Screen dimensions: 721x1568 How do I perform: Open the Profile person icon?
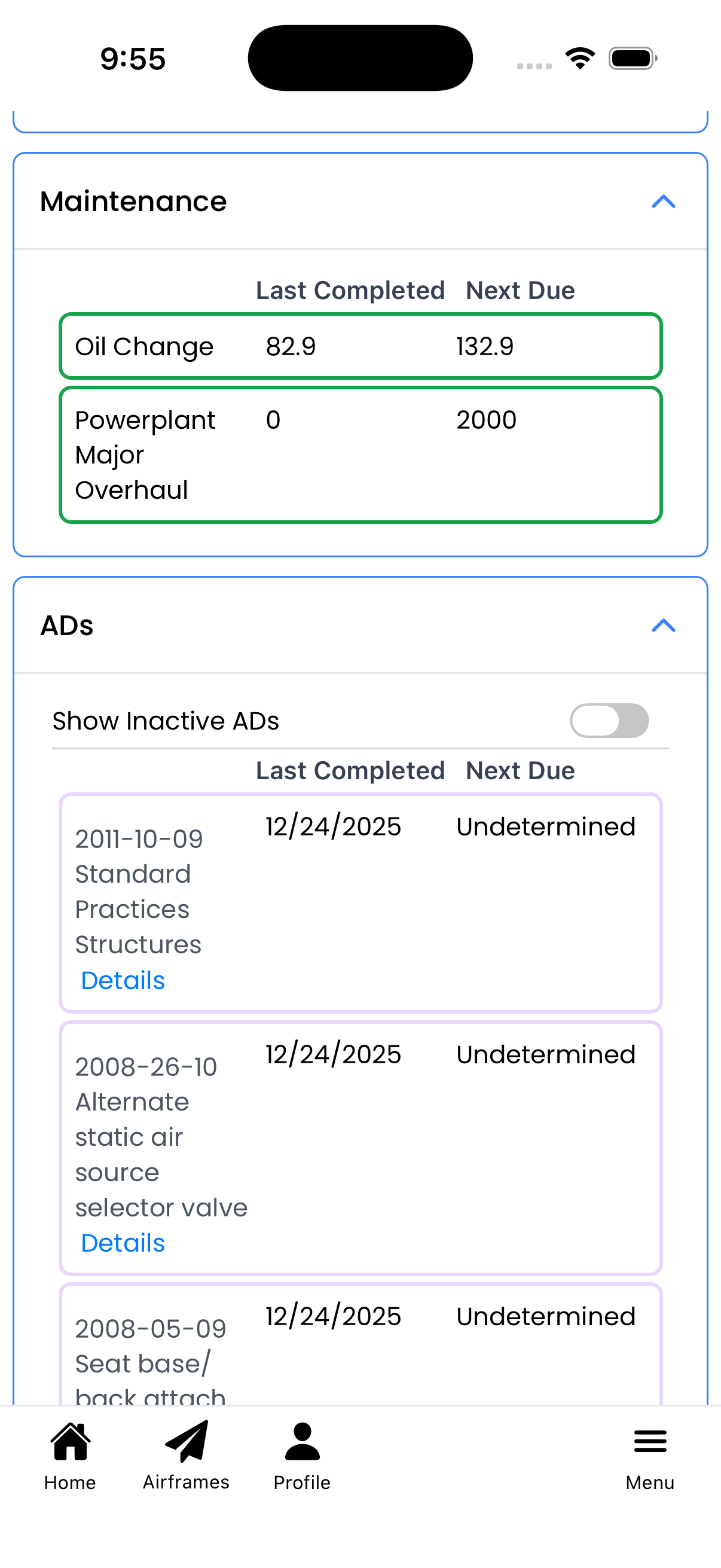(x=302, y=1441)
